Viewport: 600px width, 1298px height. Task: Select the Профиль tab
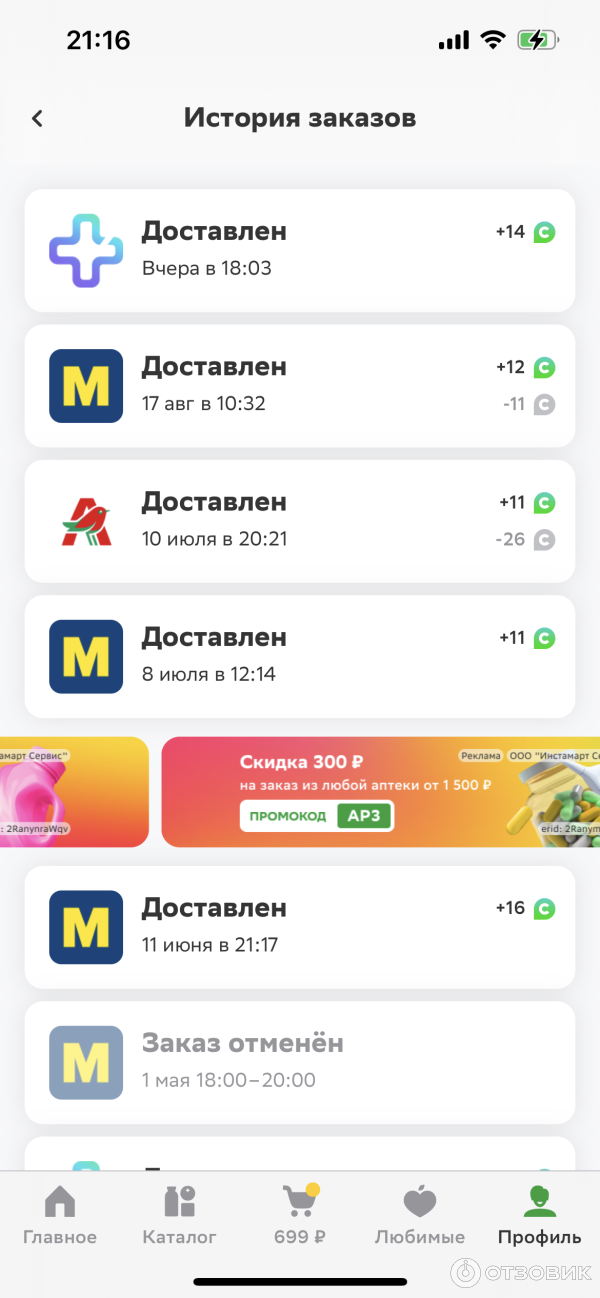[540, 1216]
